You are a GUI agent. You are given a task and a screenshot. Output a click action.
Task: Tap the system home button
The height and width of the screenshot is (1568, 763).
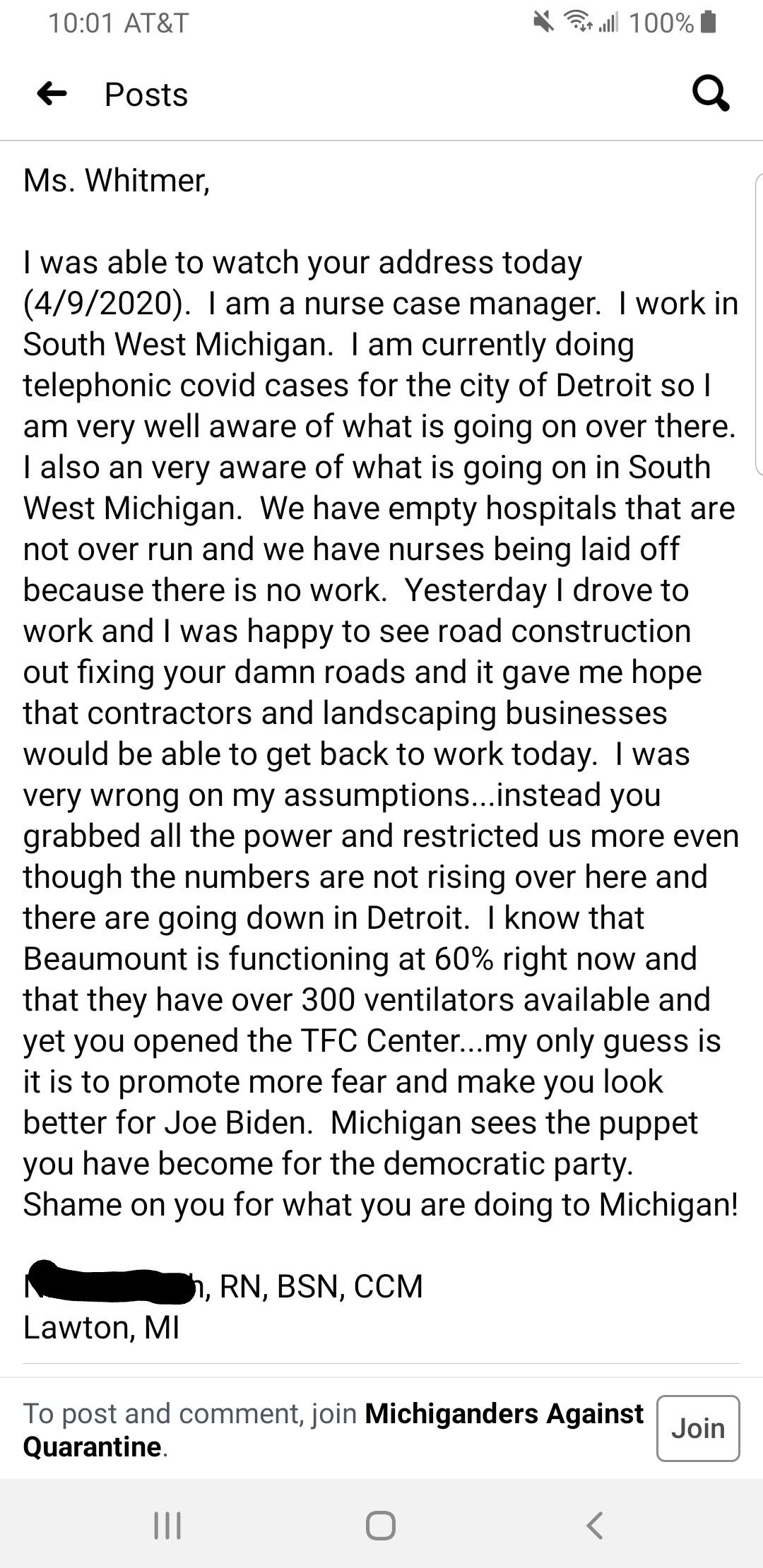pyautogui.click(x=381, y=1525)
